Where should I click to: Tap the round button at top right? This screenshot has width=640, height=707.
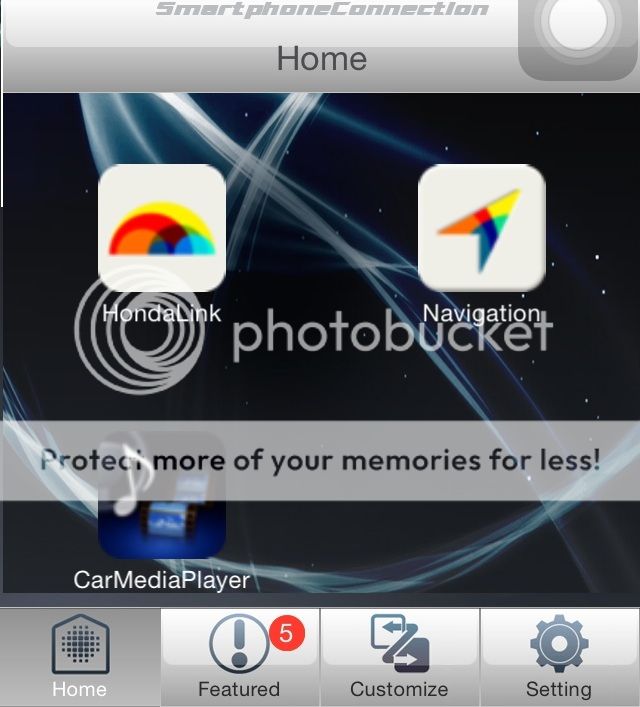[x=579, y=25]
